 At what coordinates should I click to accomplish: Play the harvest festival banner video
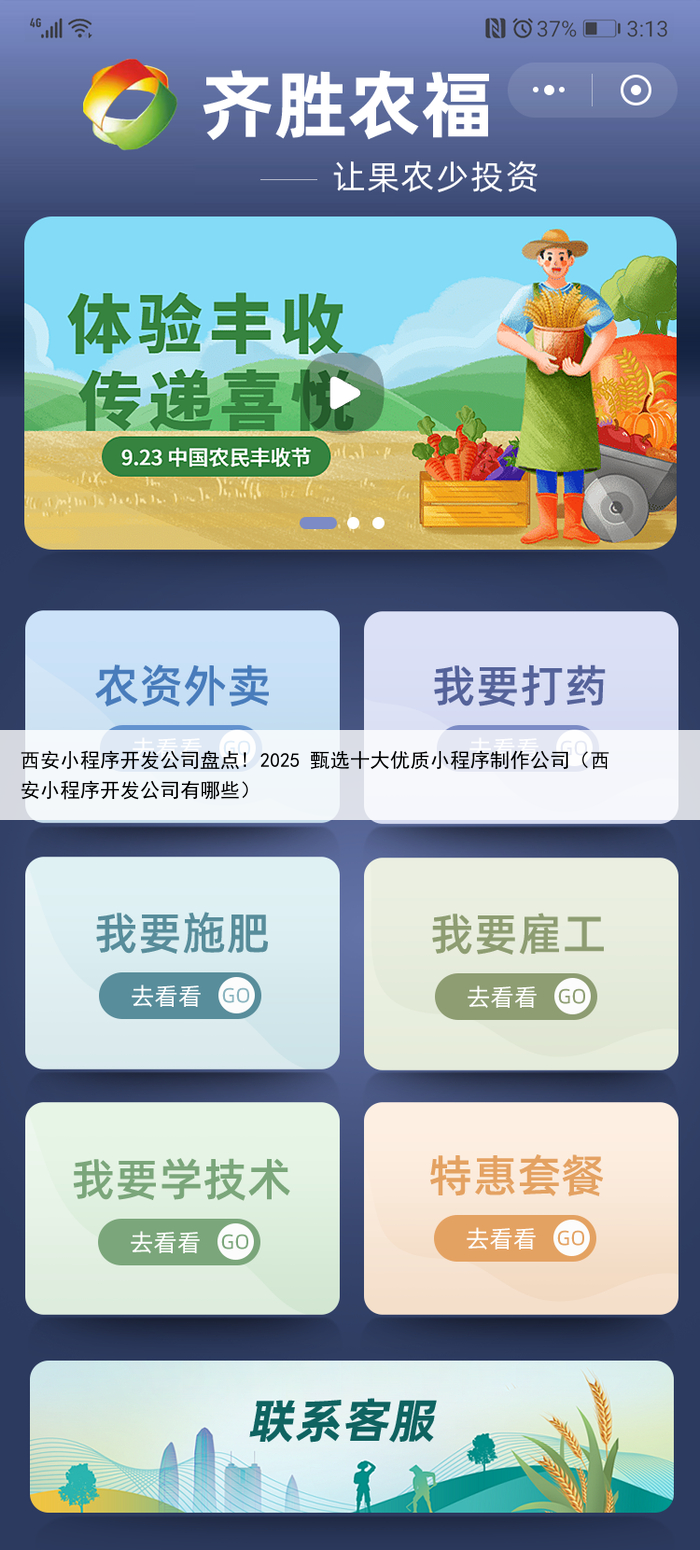click(344, 393)
